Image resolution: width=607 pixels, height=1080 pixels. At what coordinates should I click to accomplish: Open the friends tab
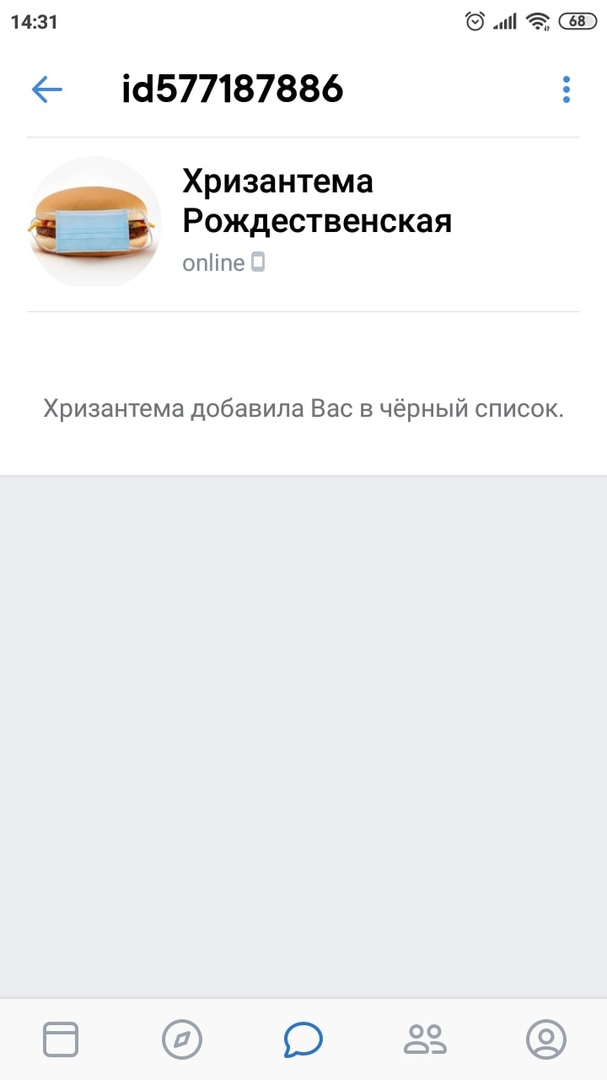pyautogui.click(x=425, y=1039)
